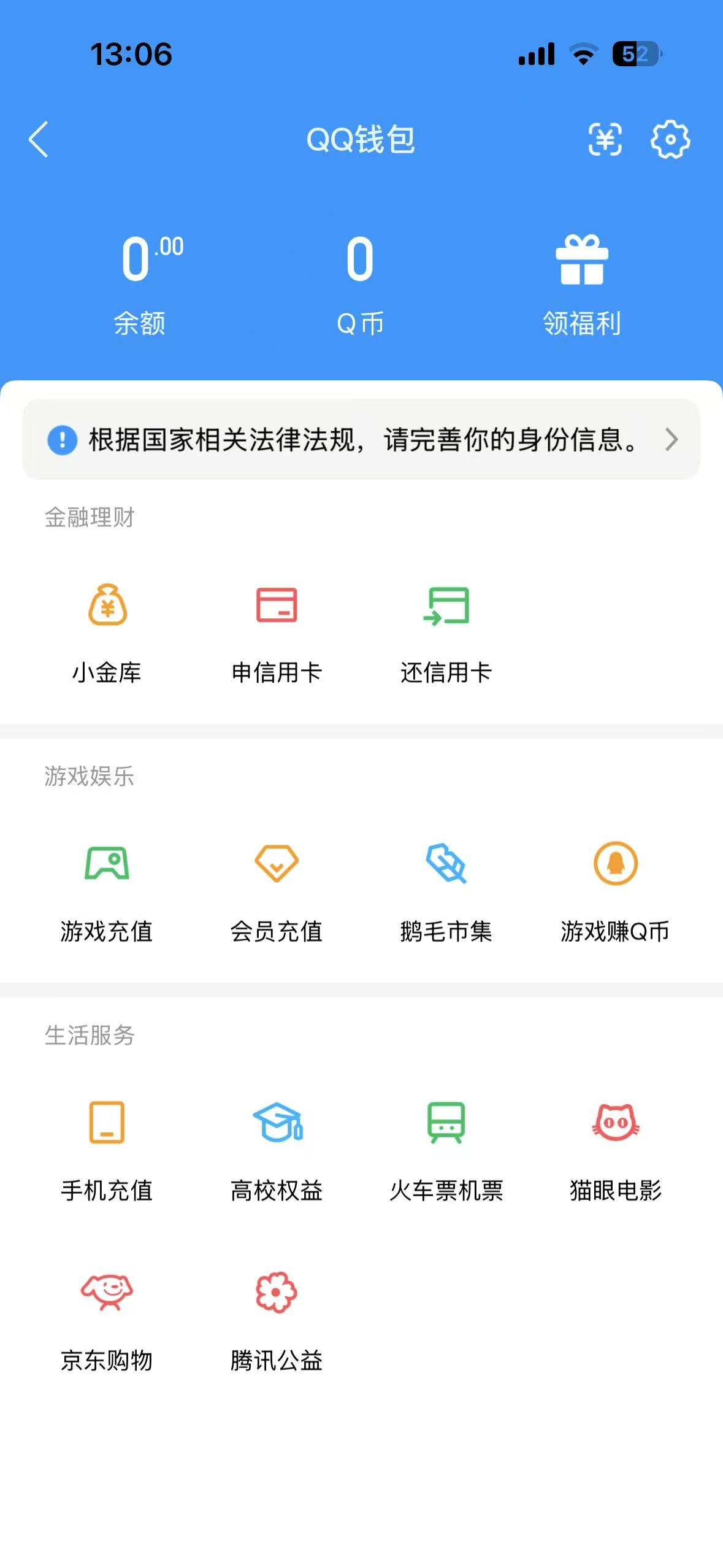Go back using the top-left arrow
Screen dimensions: 723x1568
coord(39,140)
